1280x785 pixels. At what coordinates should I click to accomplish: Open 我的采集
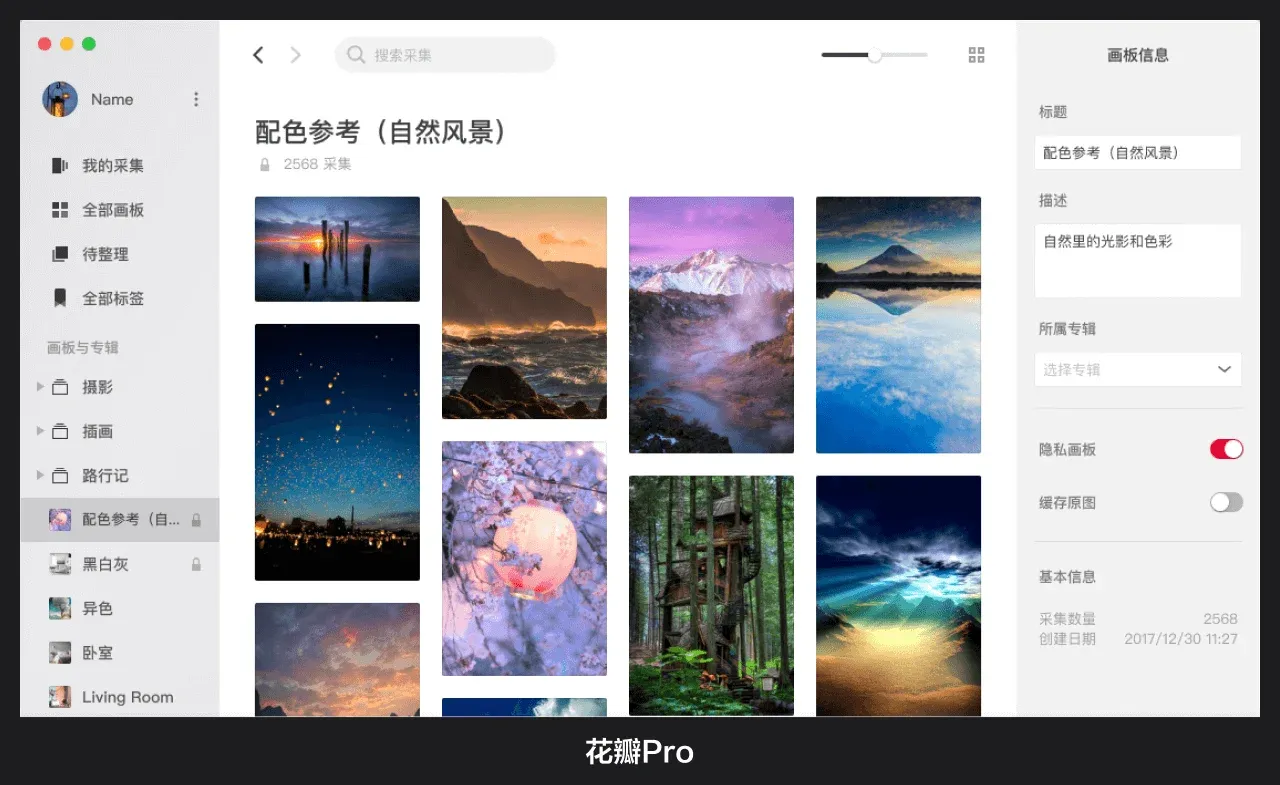click(x=112, y=166)
